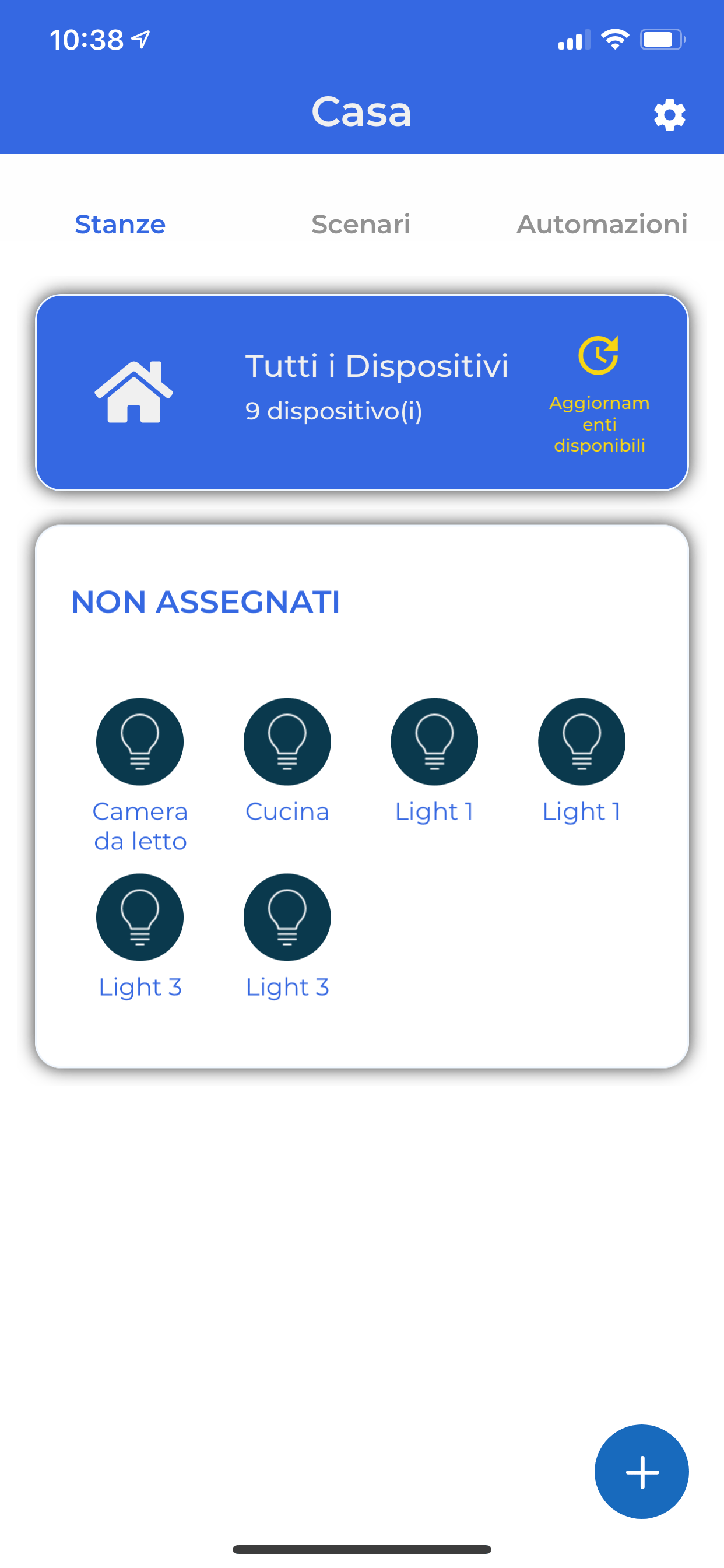The image size is (724, 1568).
Task: Toggle the Camera da letto light
Action: click(140, 741)
